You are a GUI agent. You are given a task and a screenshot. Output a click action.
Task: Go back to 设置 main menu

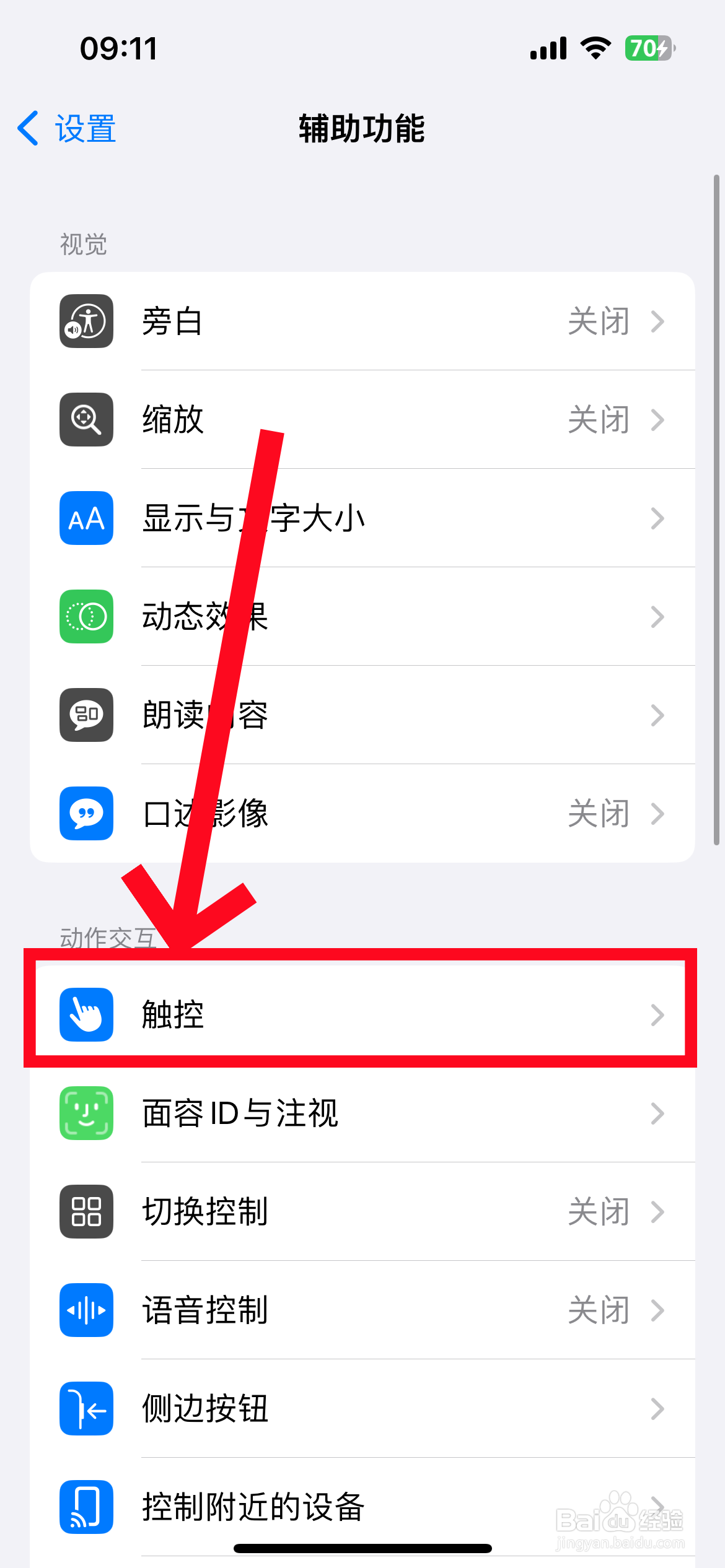point(65,129)
